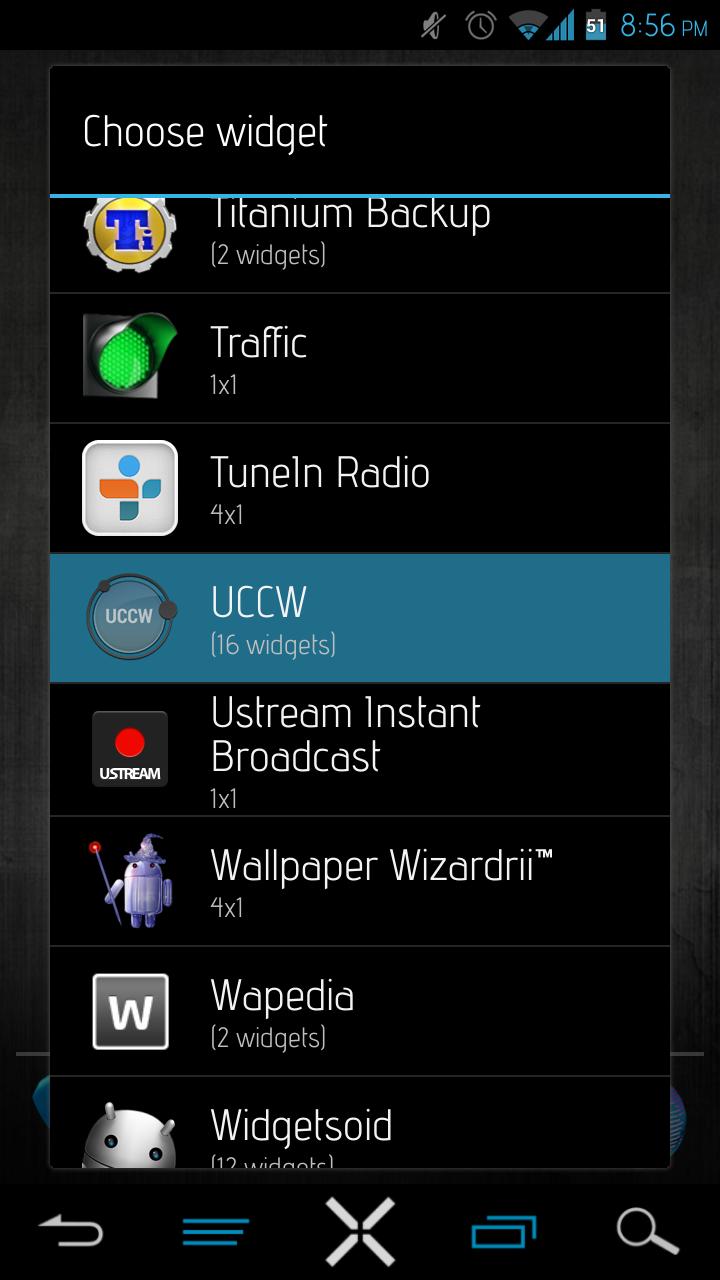Open the search from the navigation bar
The width and height of the screenshot is (720, 1280).
(x=646, y=1231)
